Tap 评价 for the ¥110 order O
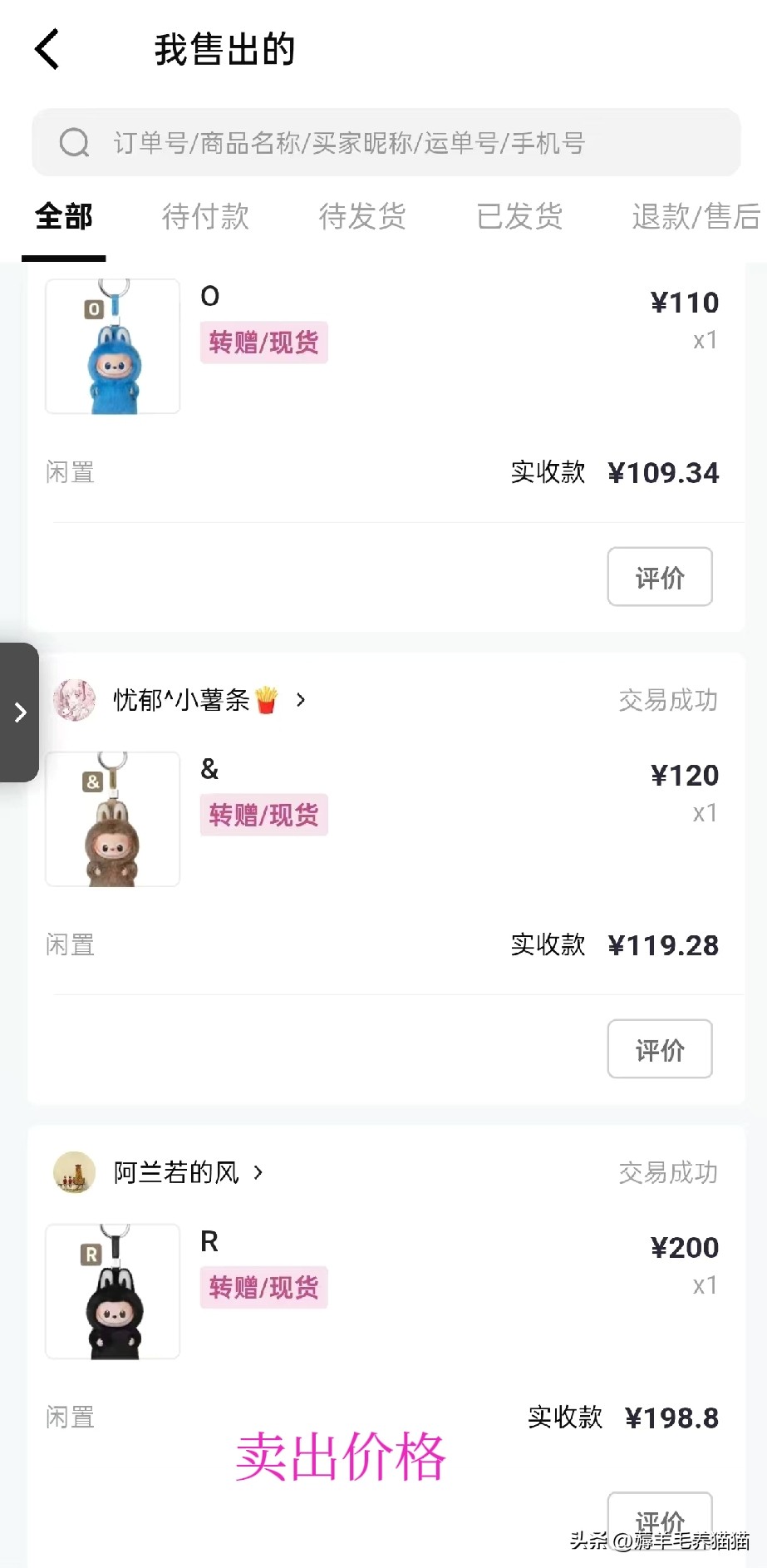The height and width of the screenshot is (1568, 767). tap(659, 577)
